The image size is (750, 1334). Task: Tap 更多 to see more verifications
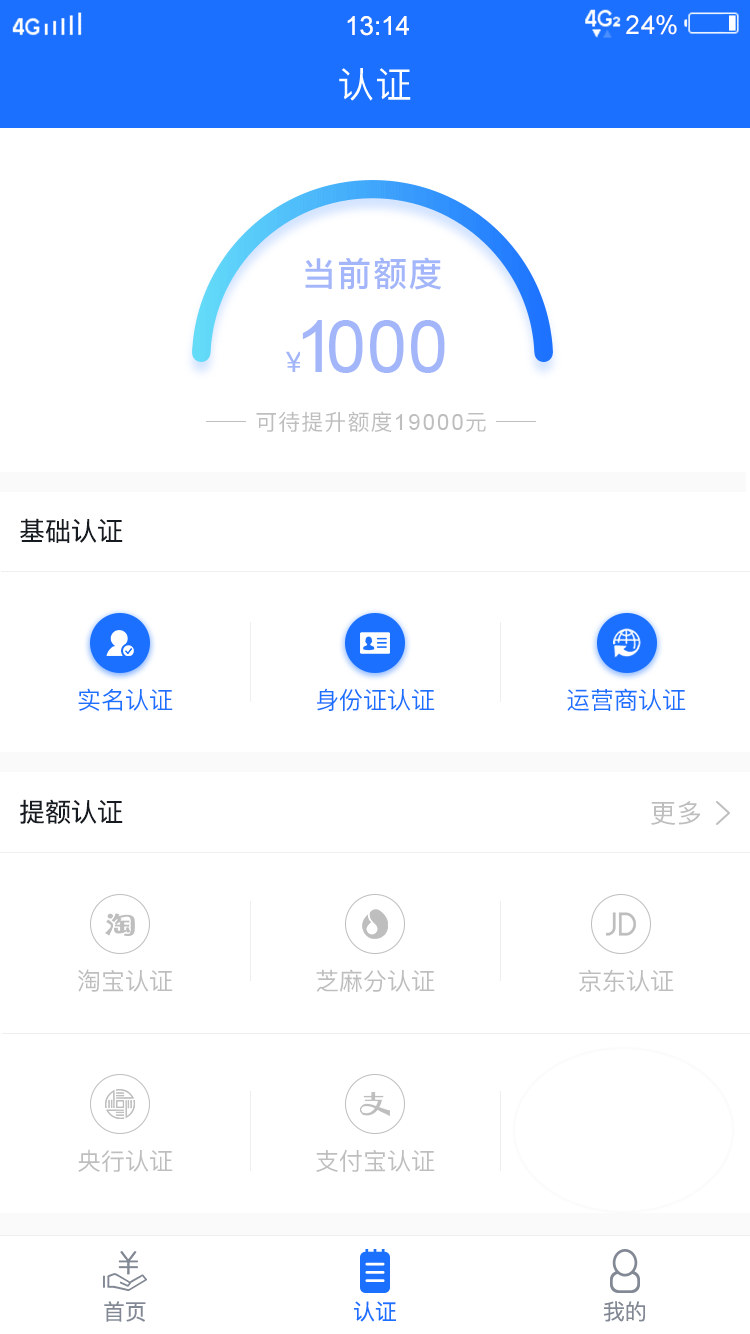tap(691, 812)
